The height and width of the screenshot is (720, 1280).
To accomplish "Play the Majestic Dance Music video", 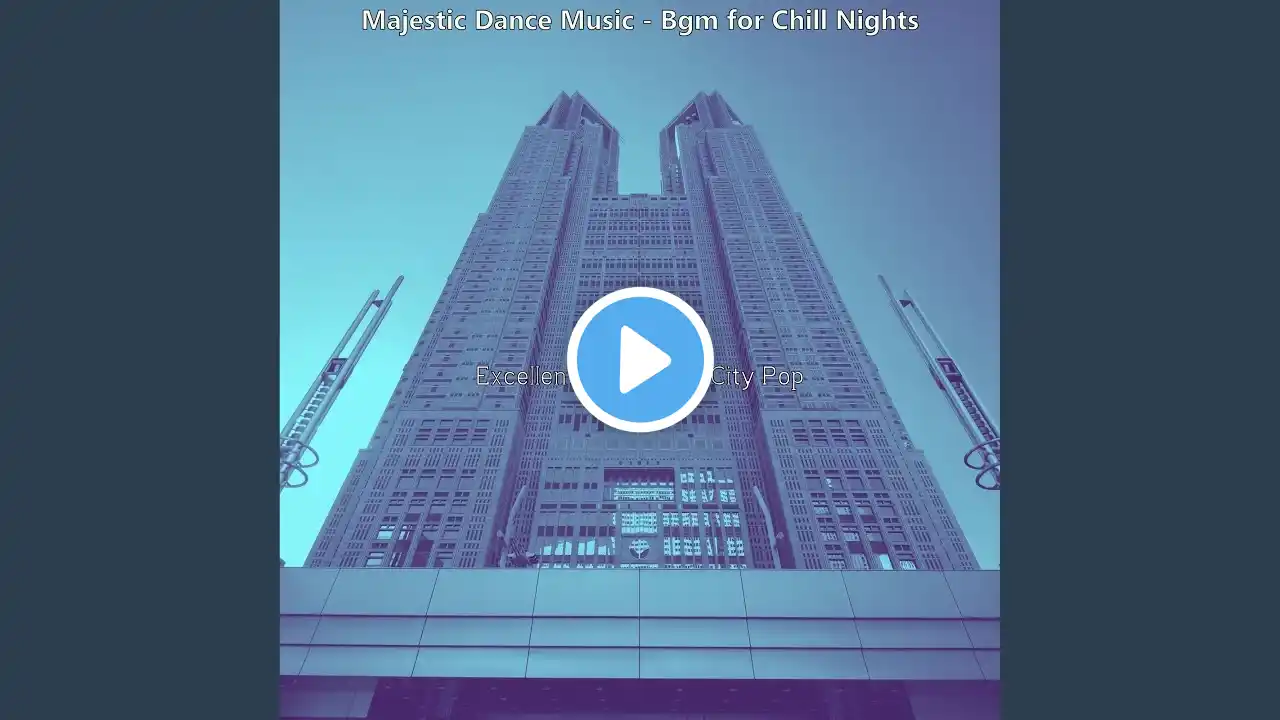I will 640,360.
